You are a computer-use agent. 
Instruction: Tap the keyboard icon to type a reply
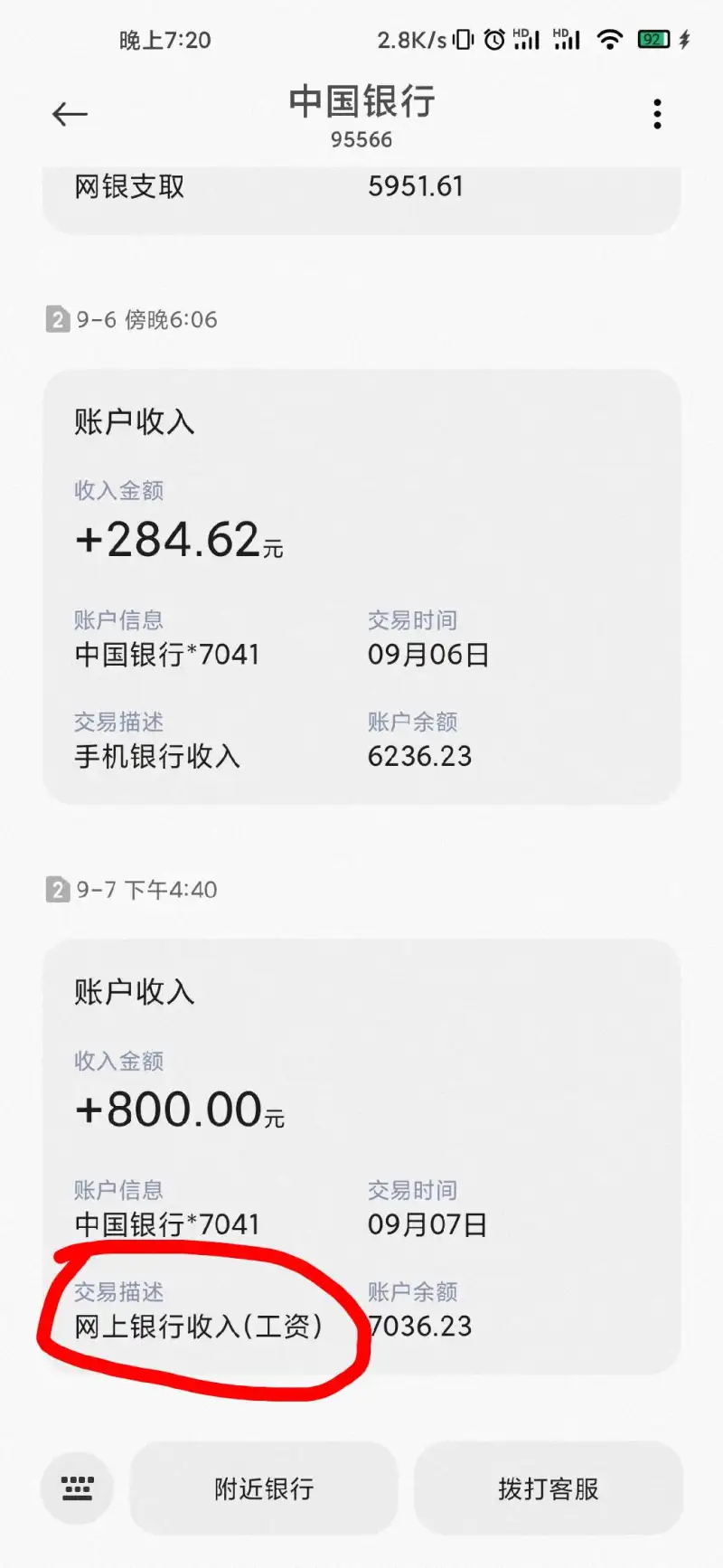pos(76,1488)
